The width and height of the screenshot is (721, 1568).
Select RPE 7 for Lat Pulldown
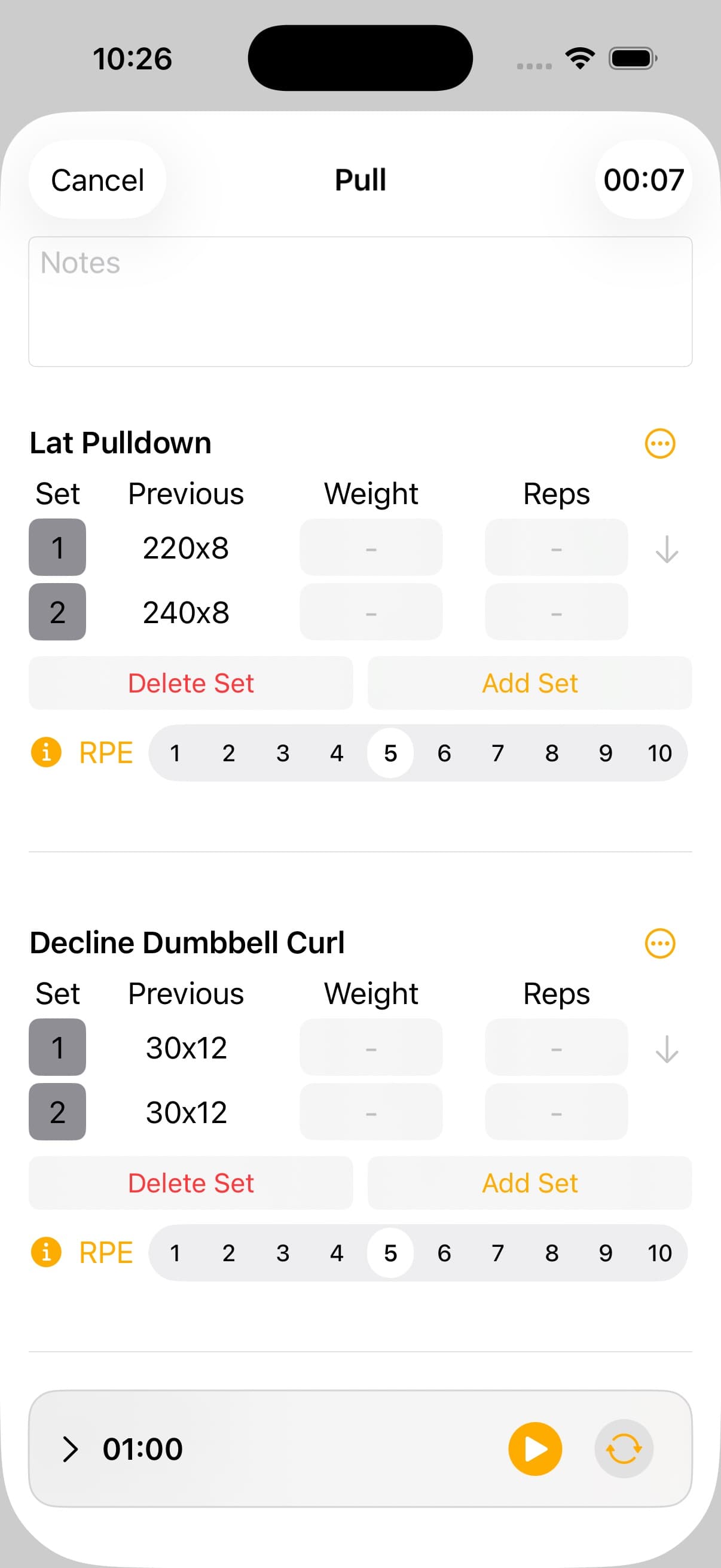[x=497, y=753]
